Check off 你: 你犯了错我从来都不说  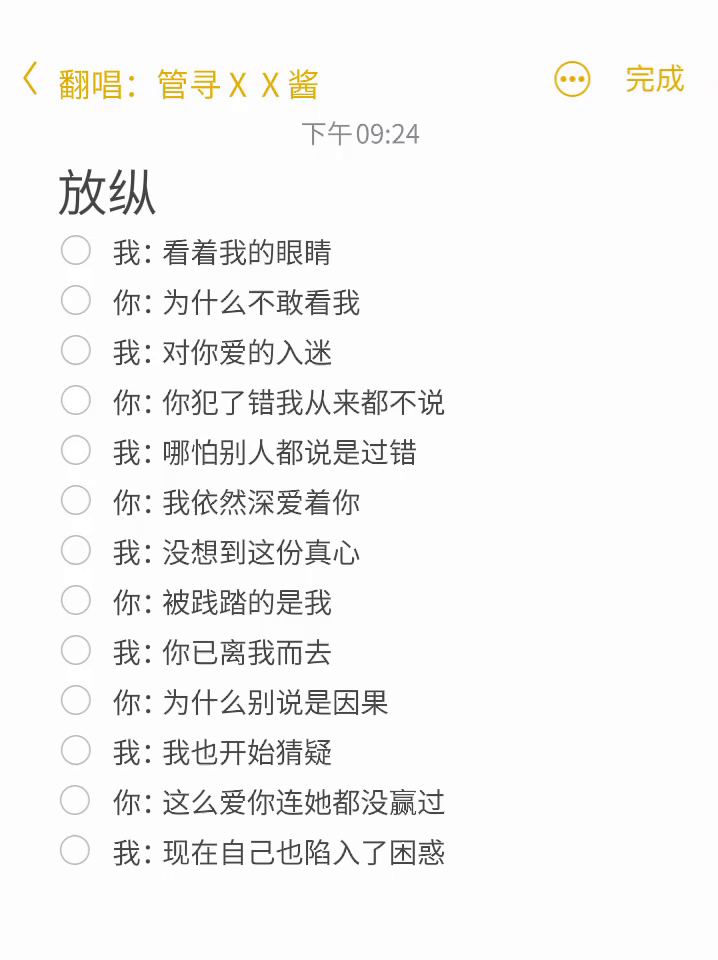[x=76, y=400]
